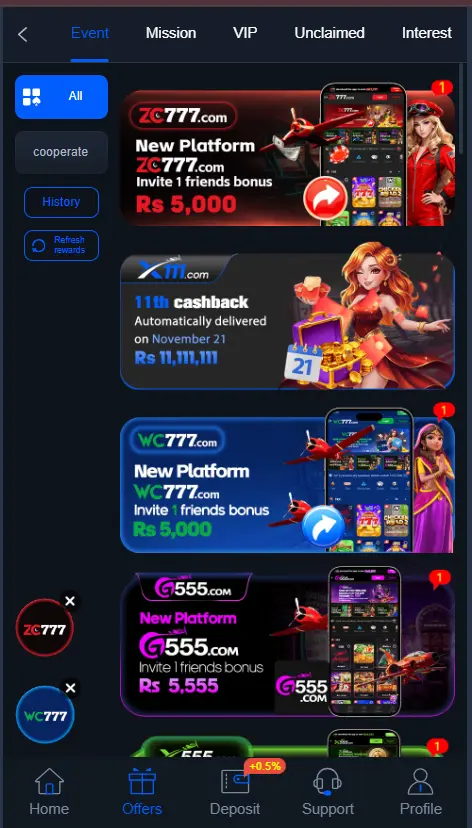Open the X111 11th cashback banner

click(x=287, y=321)
